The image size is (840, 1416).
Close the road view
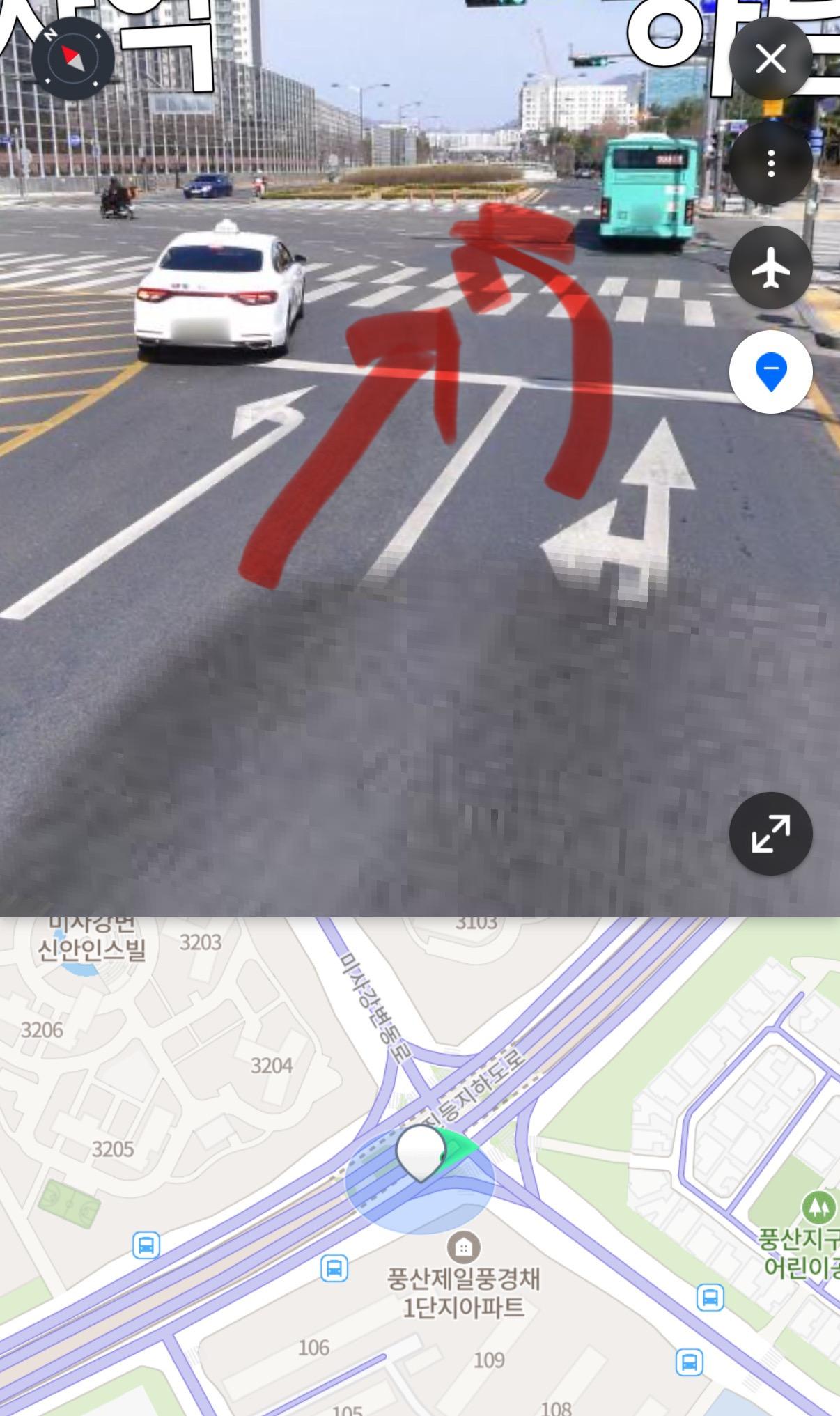tap(770, 59)
